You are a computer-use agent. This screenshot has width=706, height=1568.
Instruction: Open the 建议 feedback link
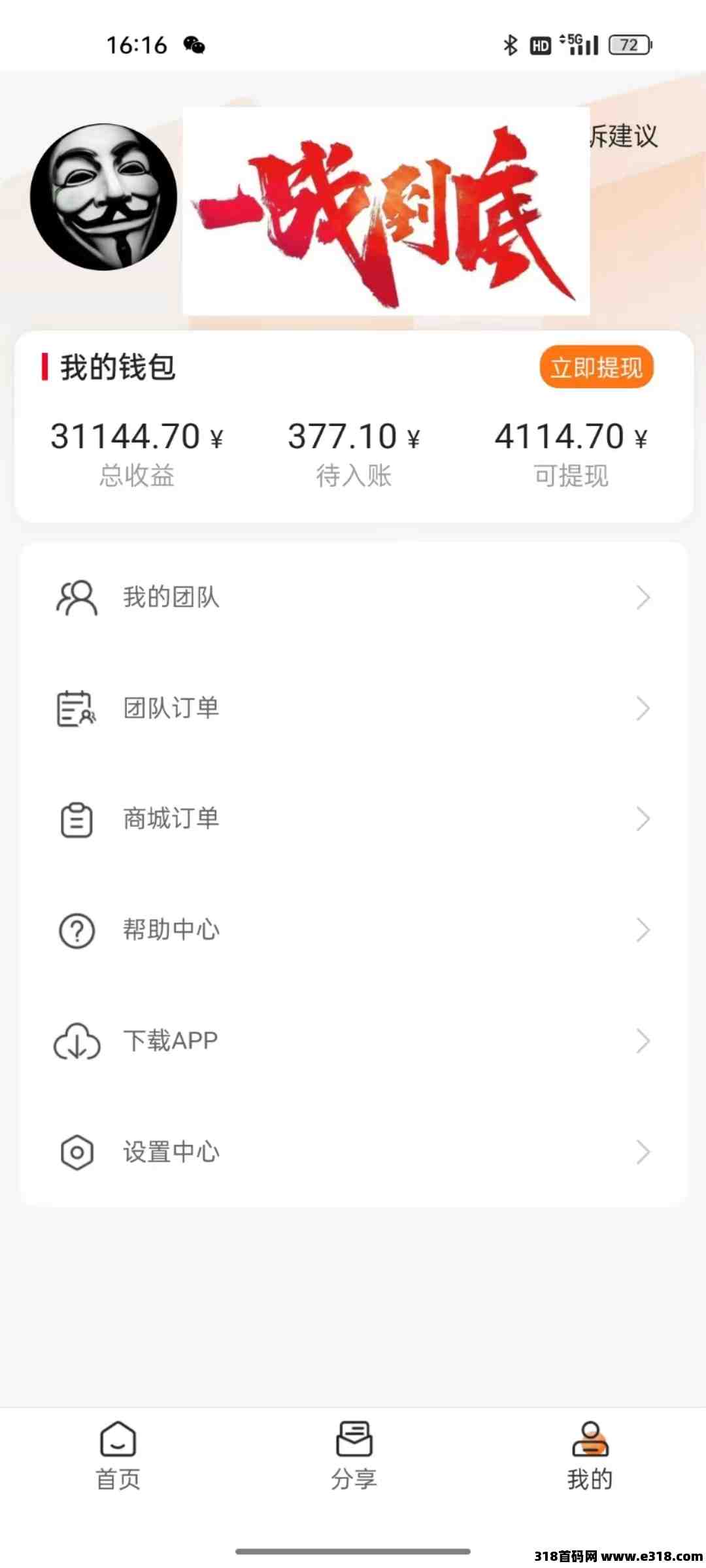tap(624, 137)
